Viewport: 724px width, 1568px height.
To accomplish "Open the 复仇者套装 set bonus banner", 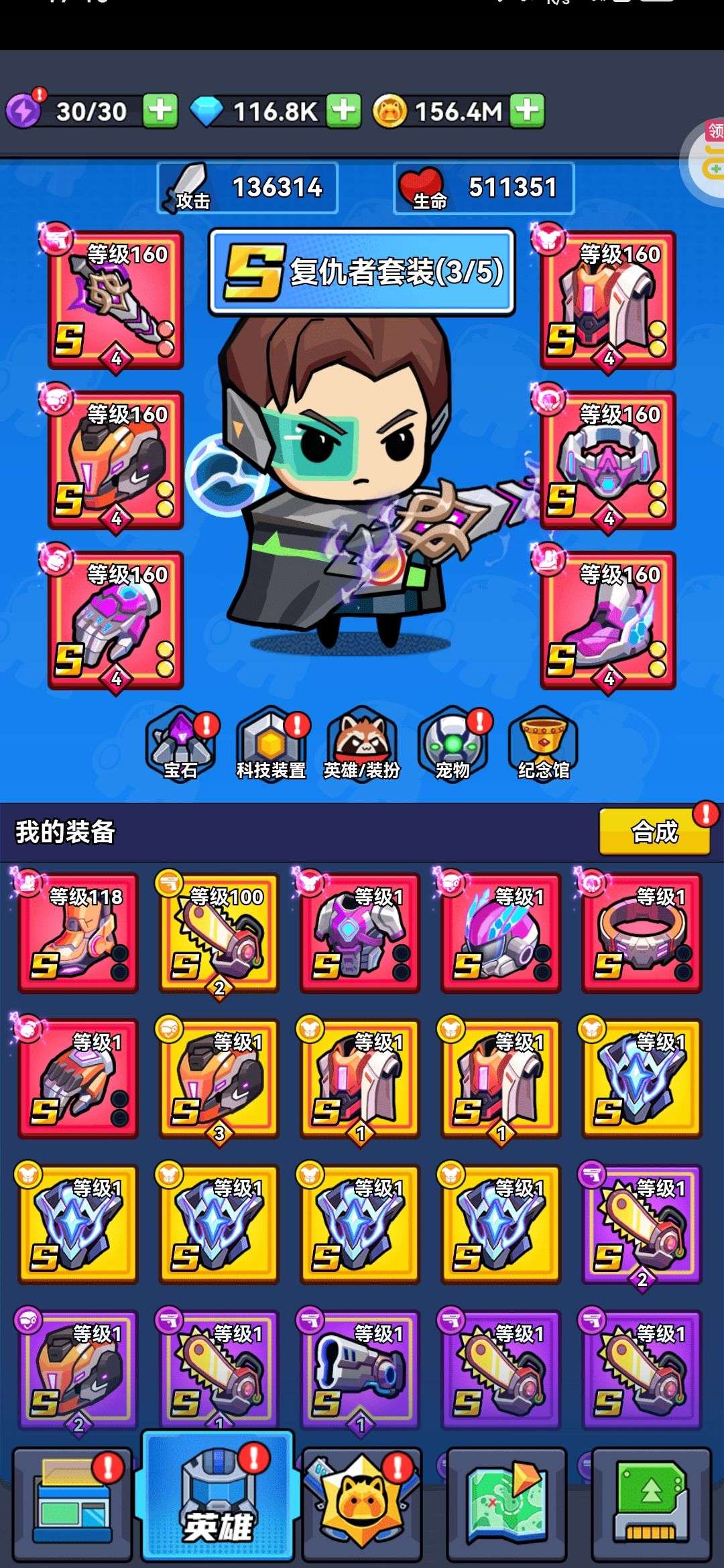I will 362,271.
